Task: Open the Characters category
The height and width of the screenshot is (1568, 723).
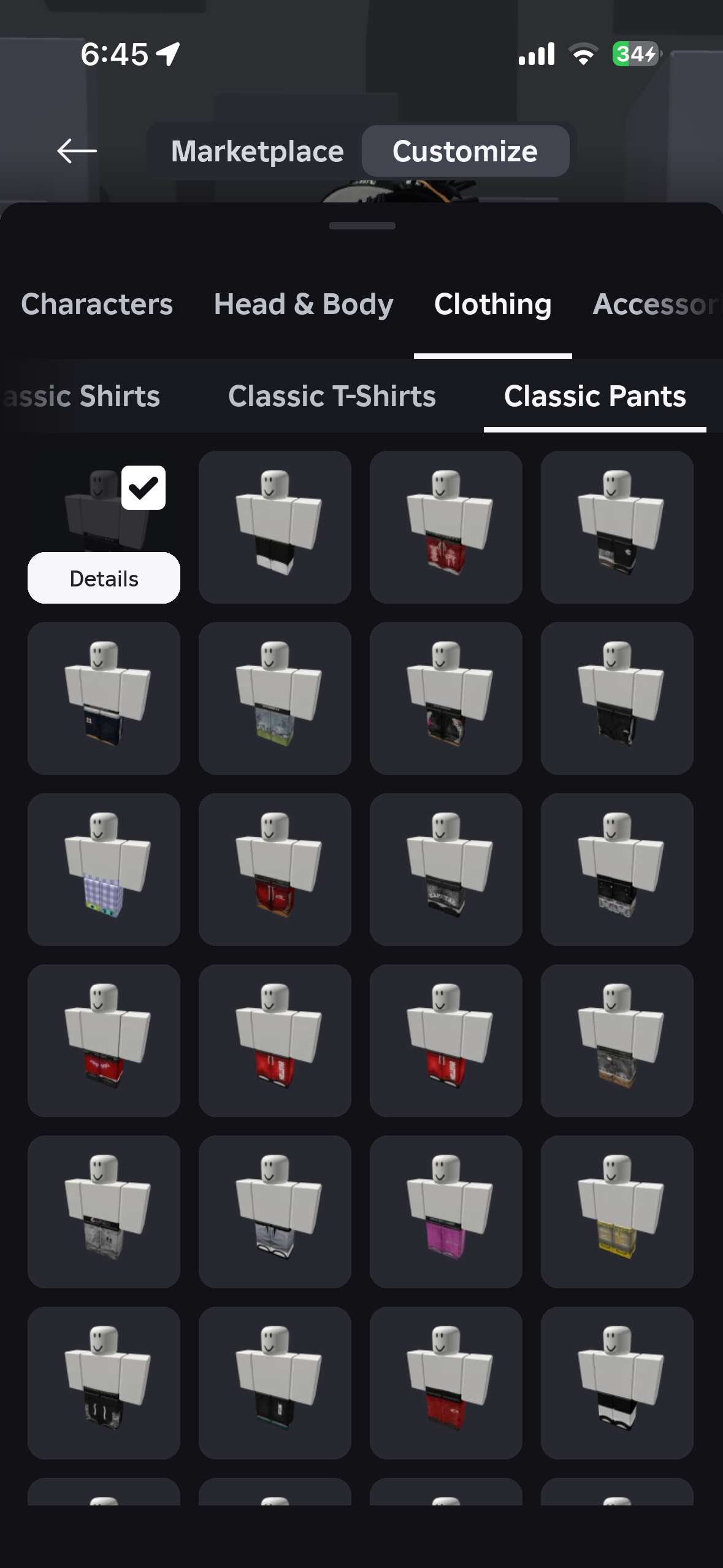Action: 97,304
